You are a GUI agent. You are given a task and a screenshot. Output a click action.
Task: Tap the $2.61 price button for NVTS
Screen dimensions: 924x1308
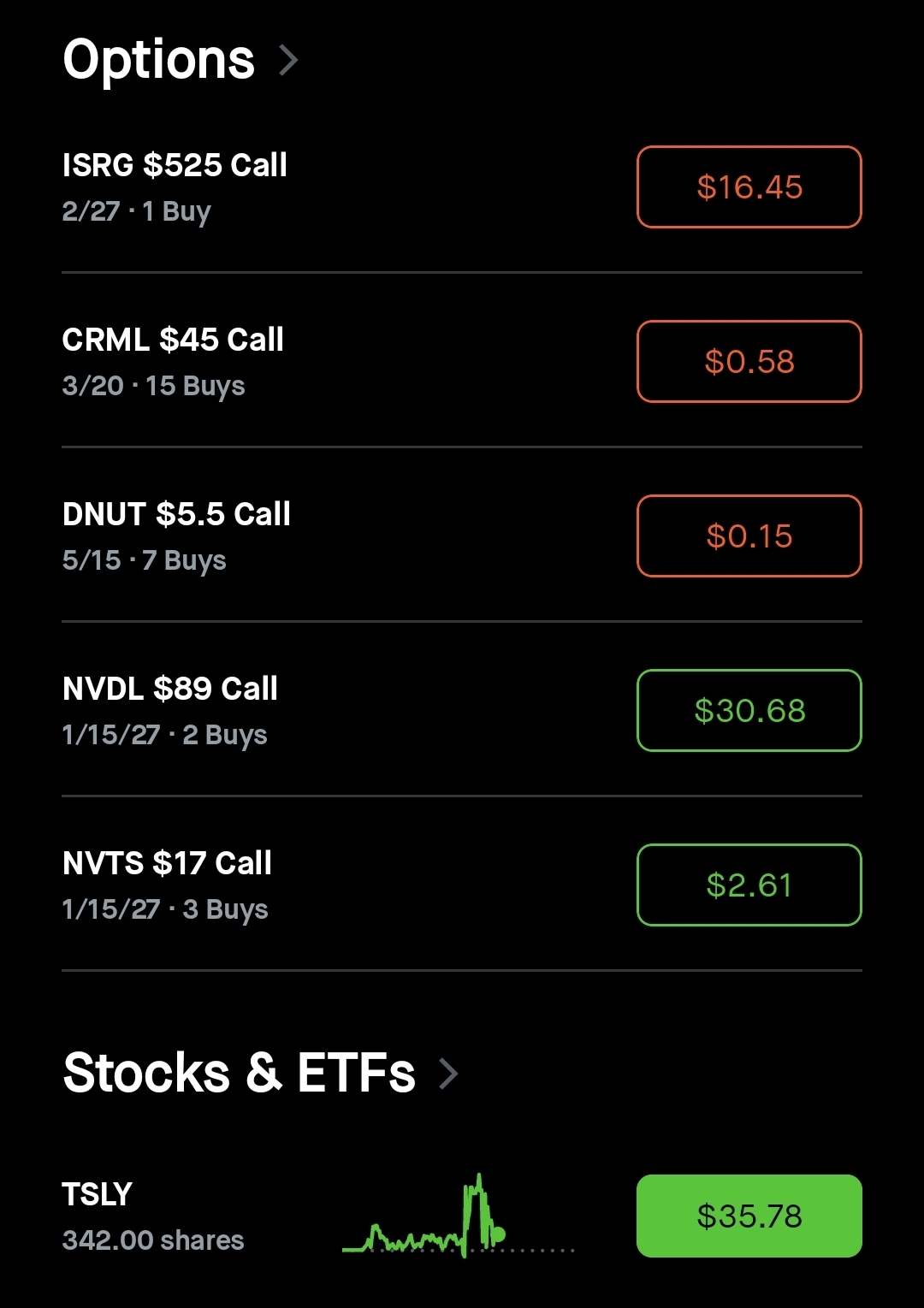tap(749, 885)
